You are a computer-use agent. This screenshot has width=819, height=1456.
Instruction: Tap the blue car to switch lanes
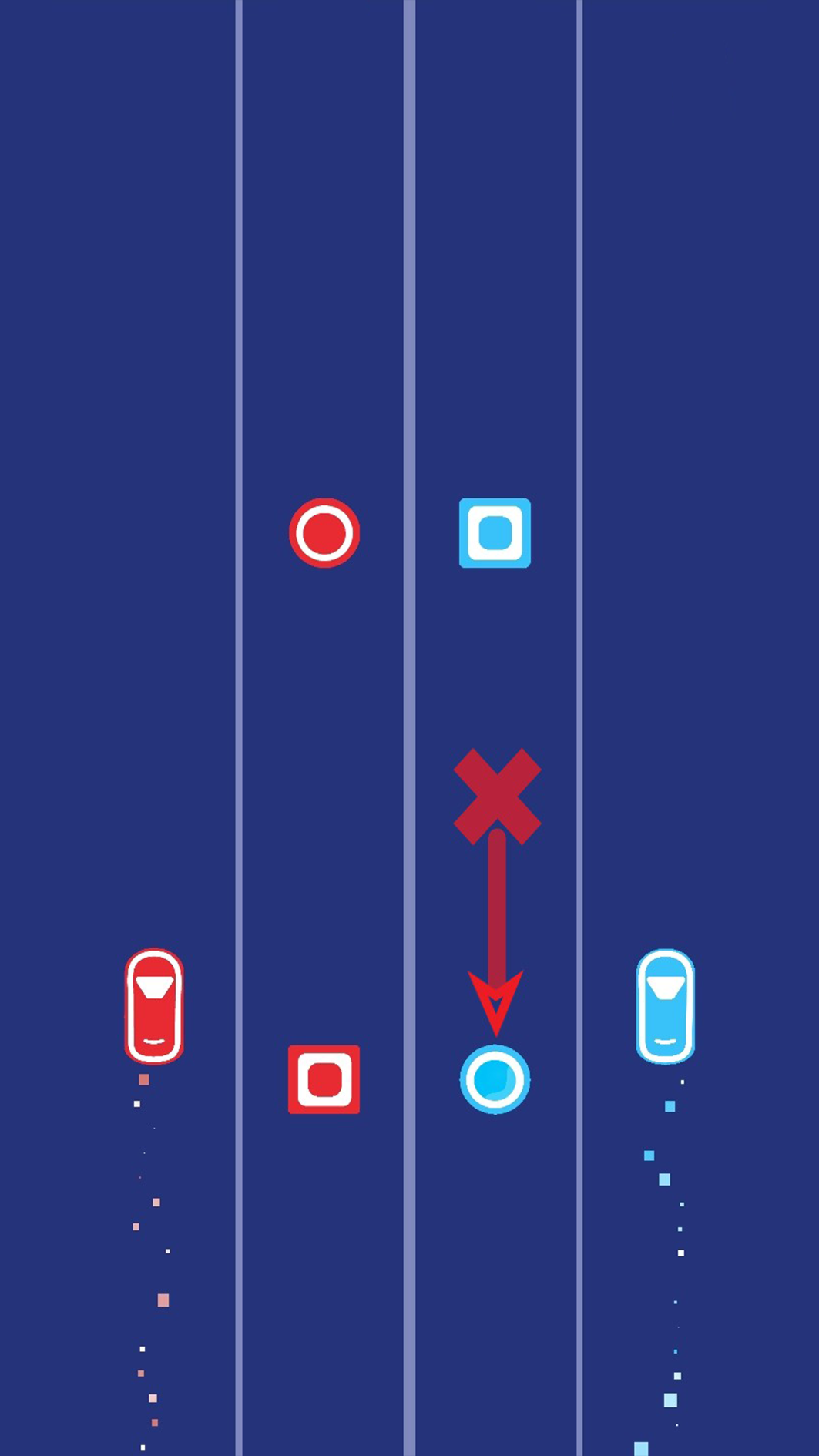point(666,1006)
